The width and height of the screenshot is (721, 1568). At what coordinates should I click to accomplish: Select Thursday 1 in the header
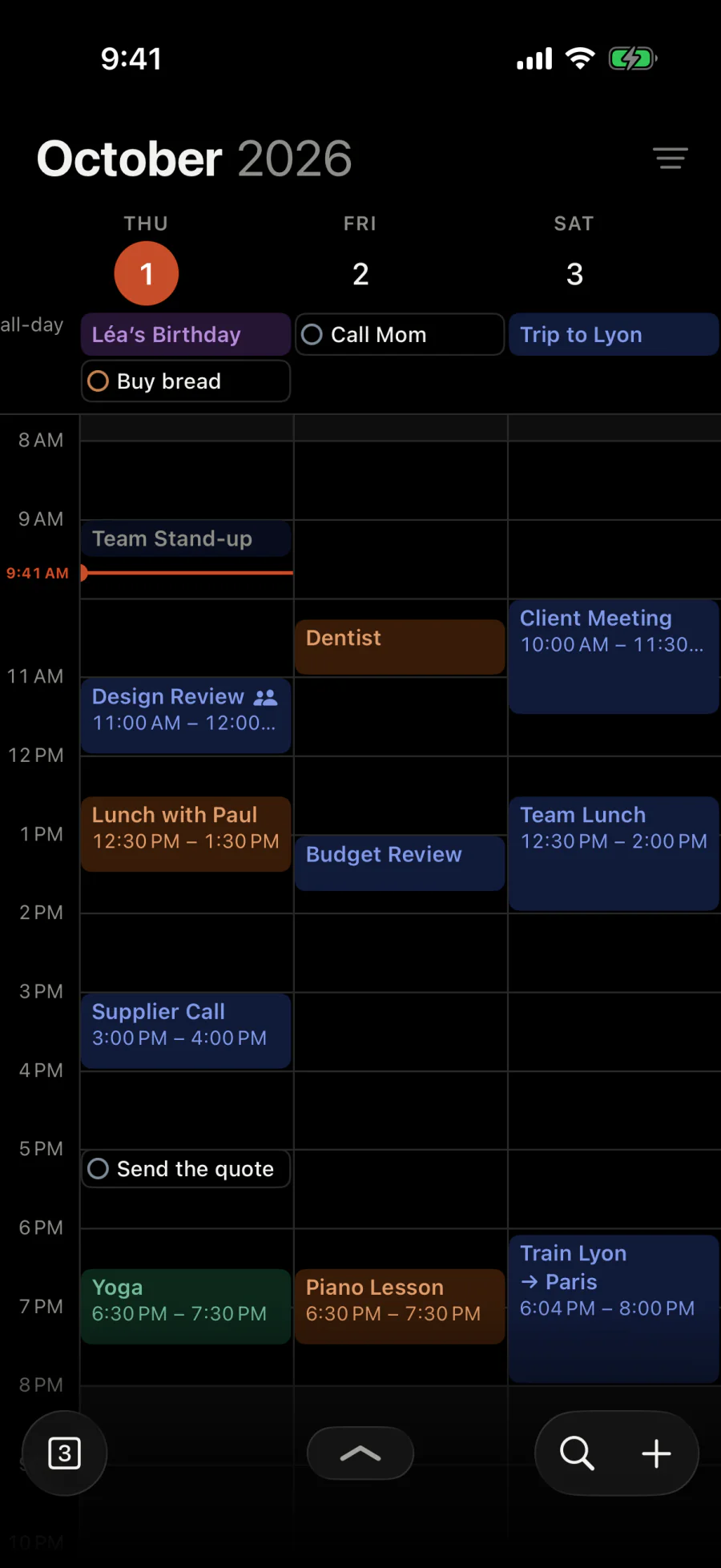[x=147, y=273]
